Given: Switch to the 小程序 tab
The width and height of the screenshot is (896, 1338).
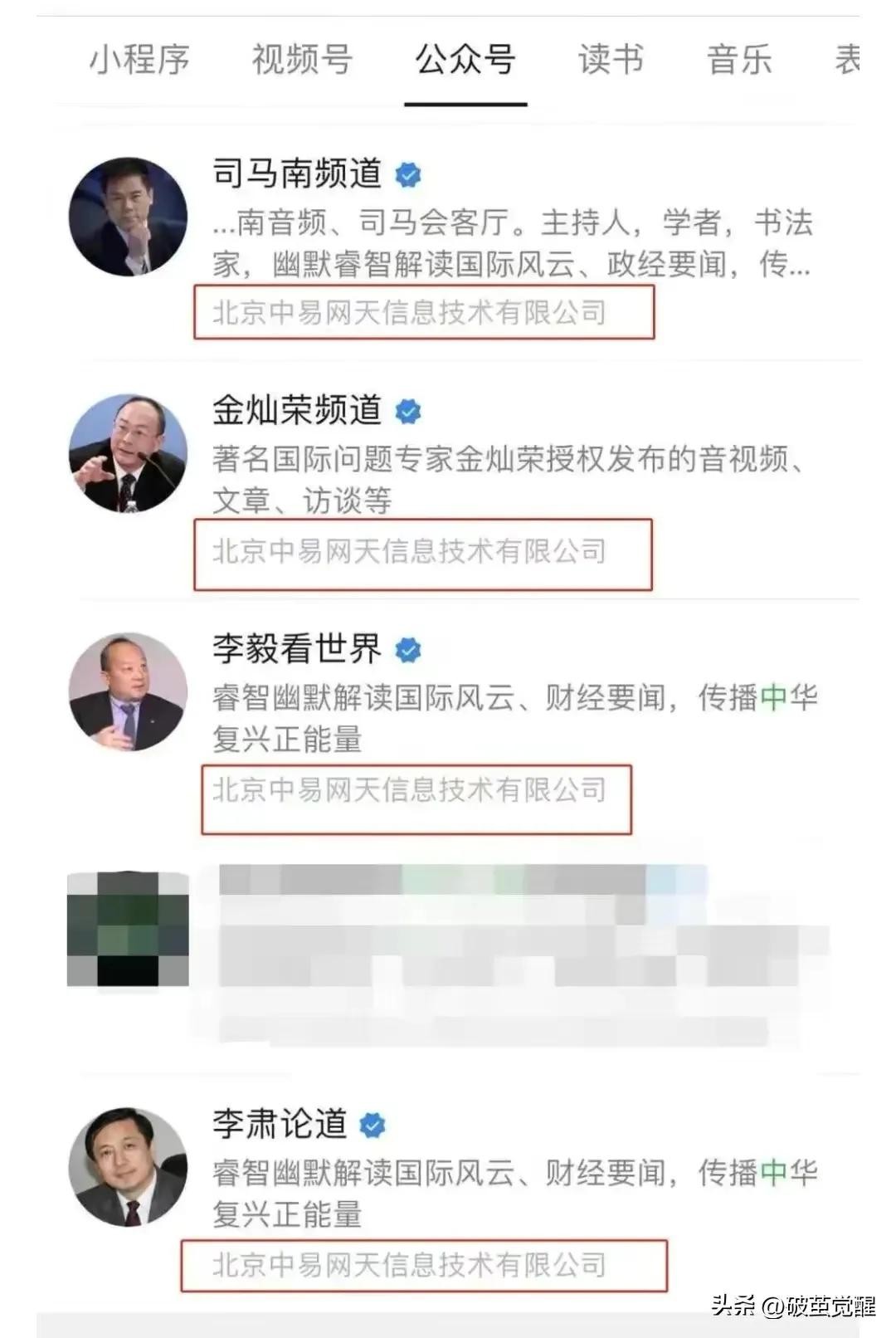Looking at the screenshot, I should coord(139,61).
